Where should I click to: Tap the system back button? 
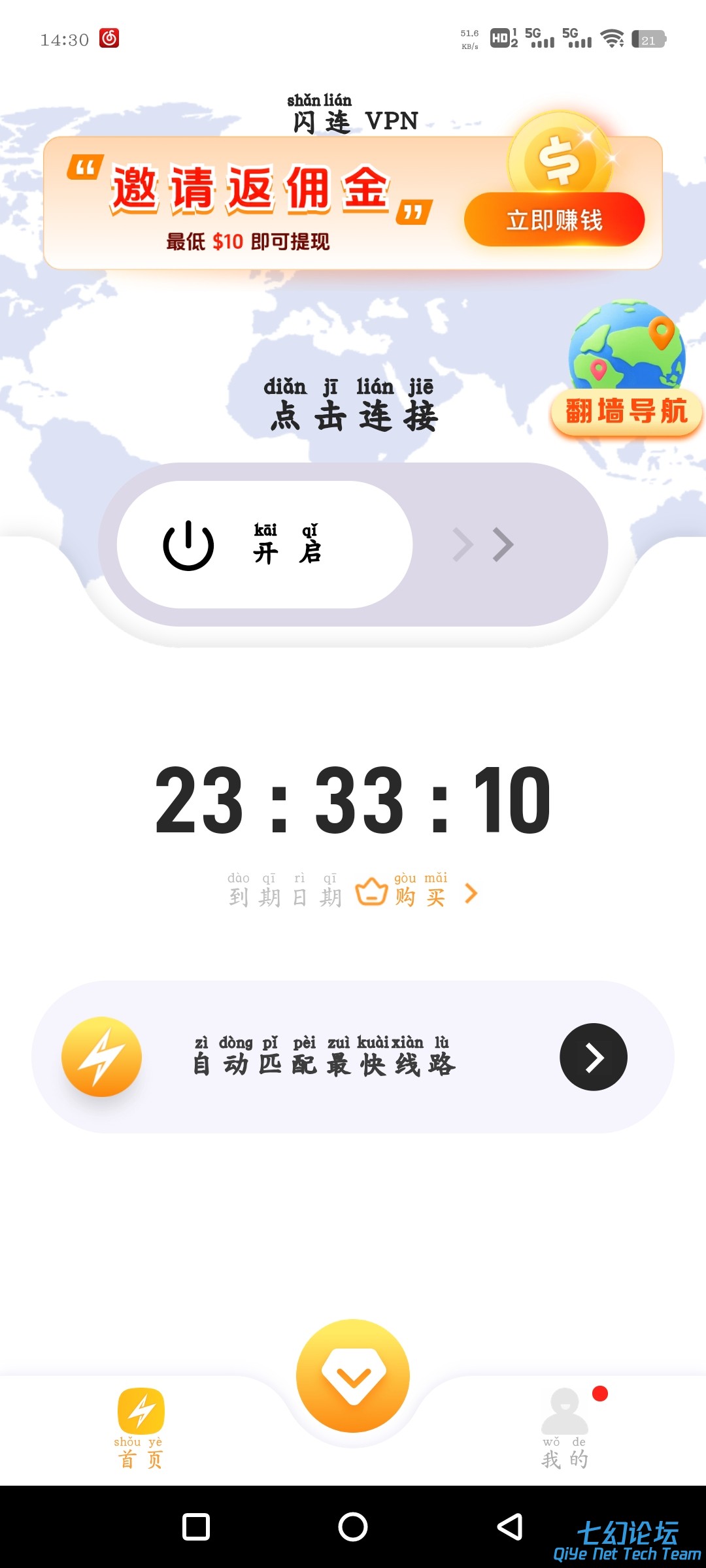click(510, 1527)
